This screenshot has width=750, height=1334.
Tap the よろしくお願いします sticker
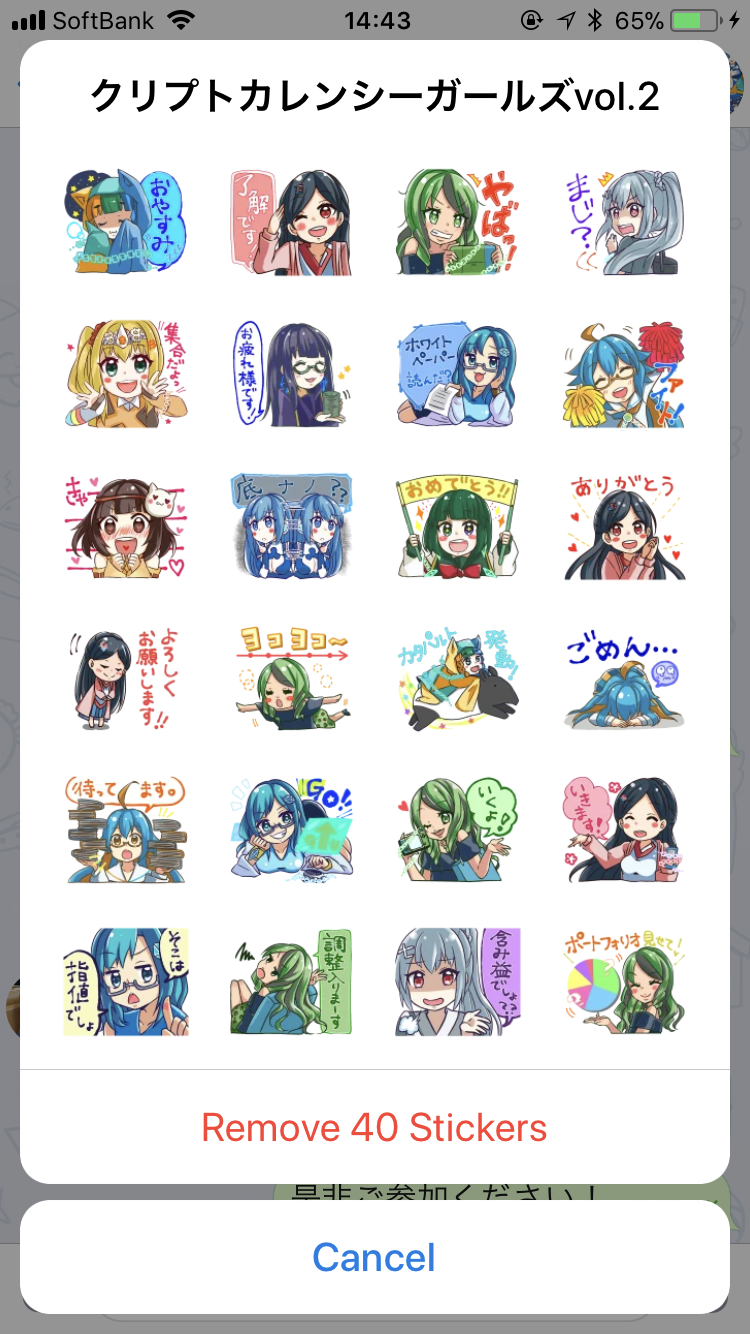click(x=126, y=678)
